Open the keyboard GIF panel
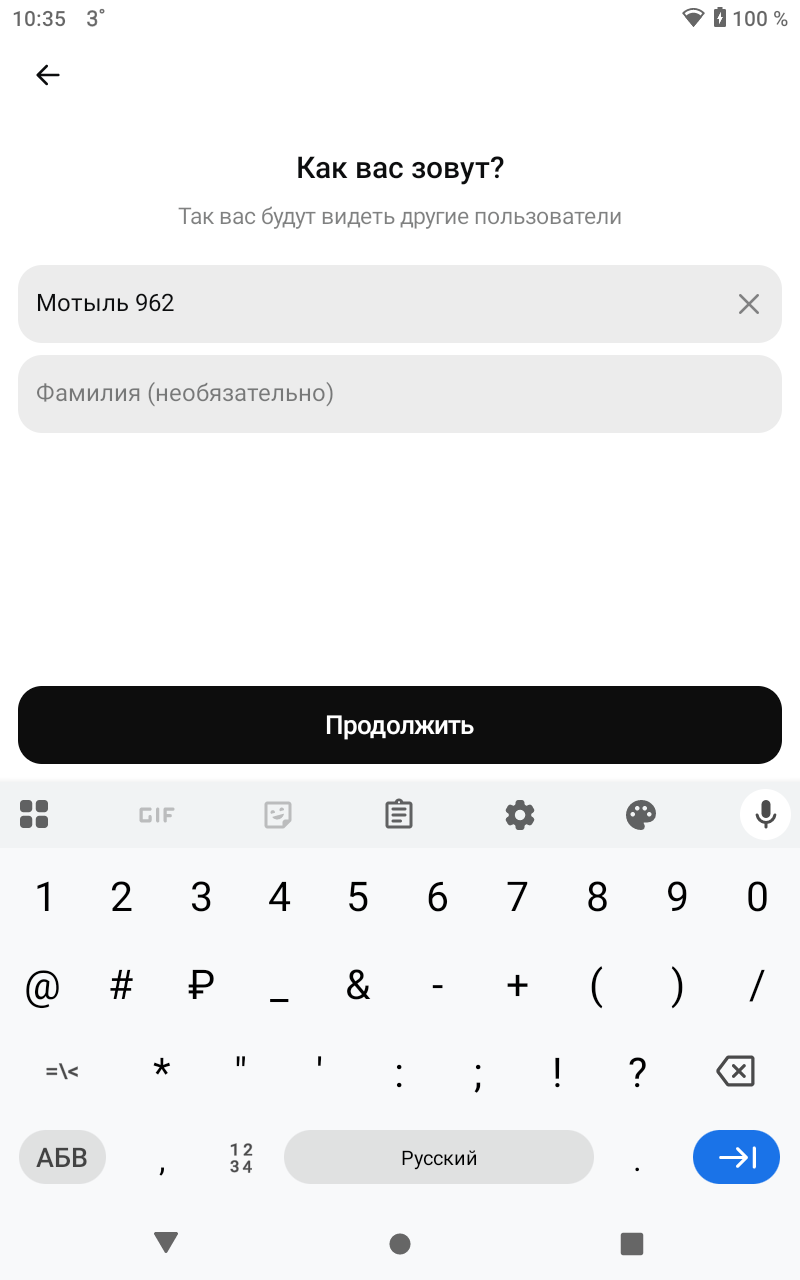 [156, 815]
